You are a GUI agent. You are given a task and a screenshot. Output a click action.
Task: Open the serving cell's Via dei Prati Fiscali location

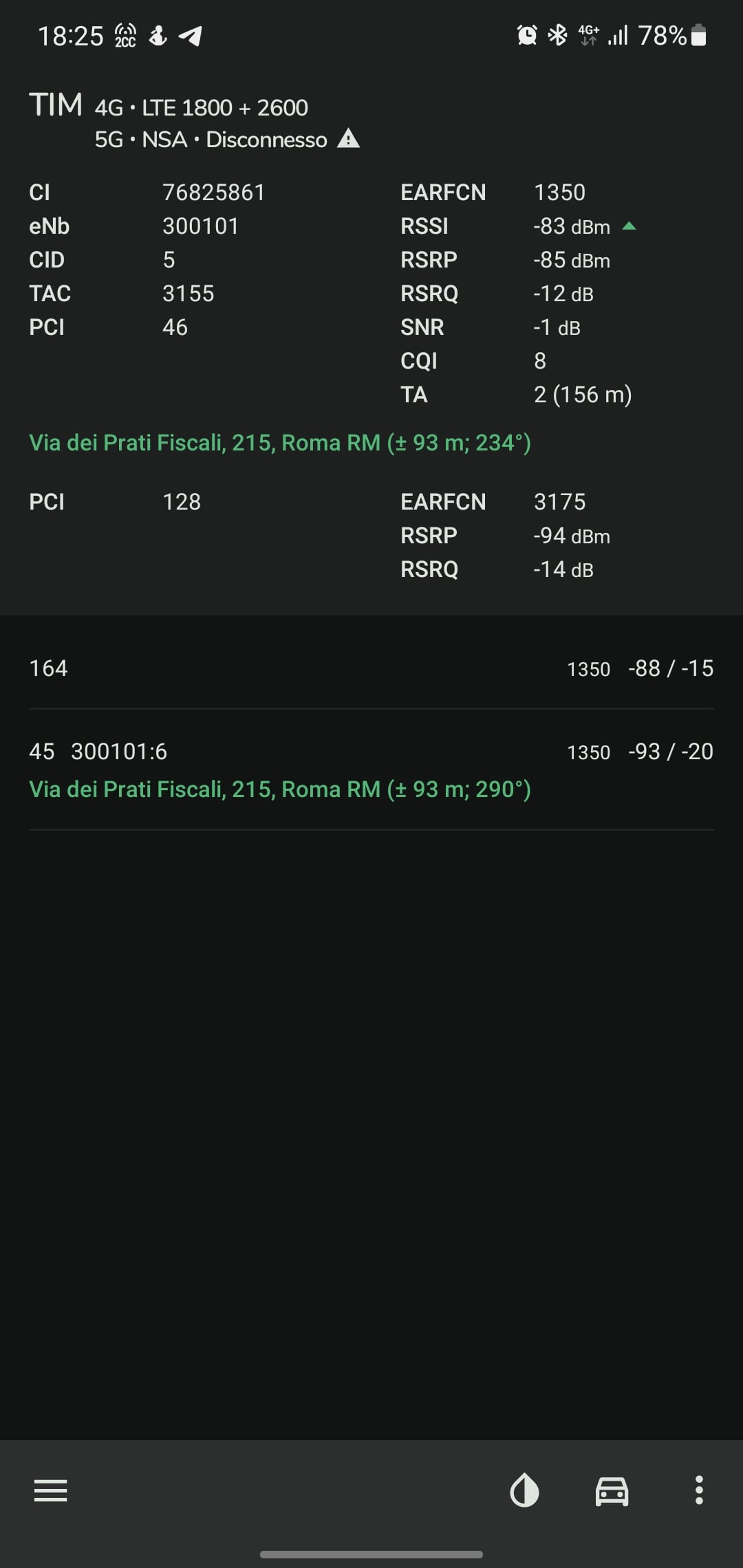(x=279, y=443)
